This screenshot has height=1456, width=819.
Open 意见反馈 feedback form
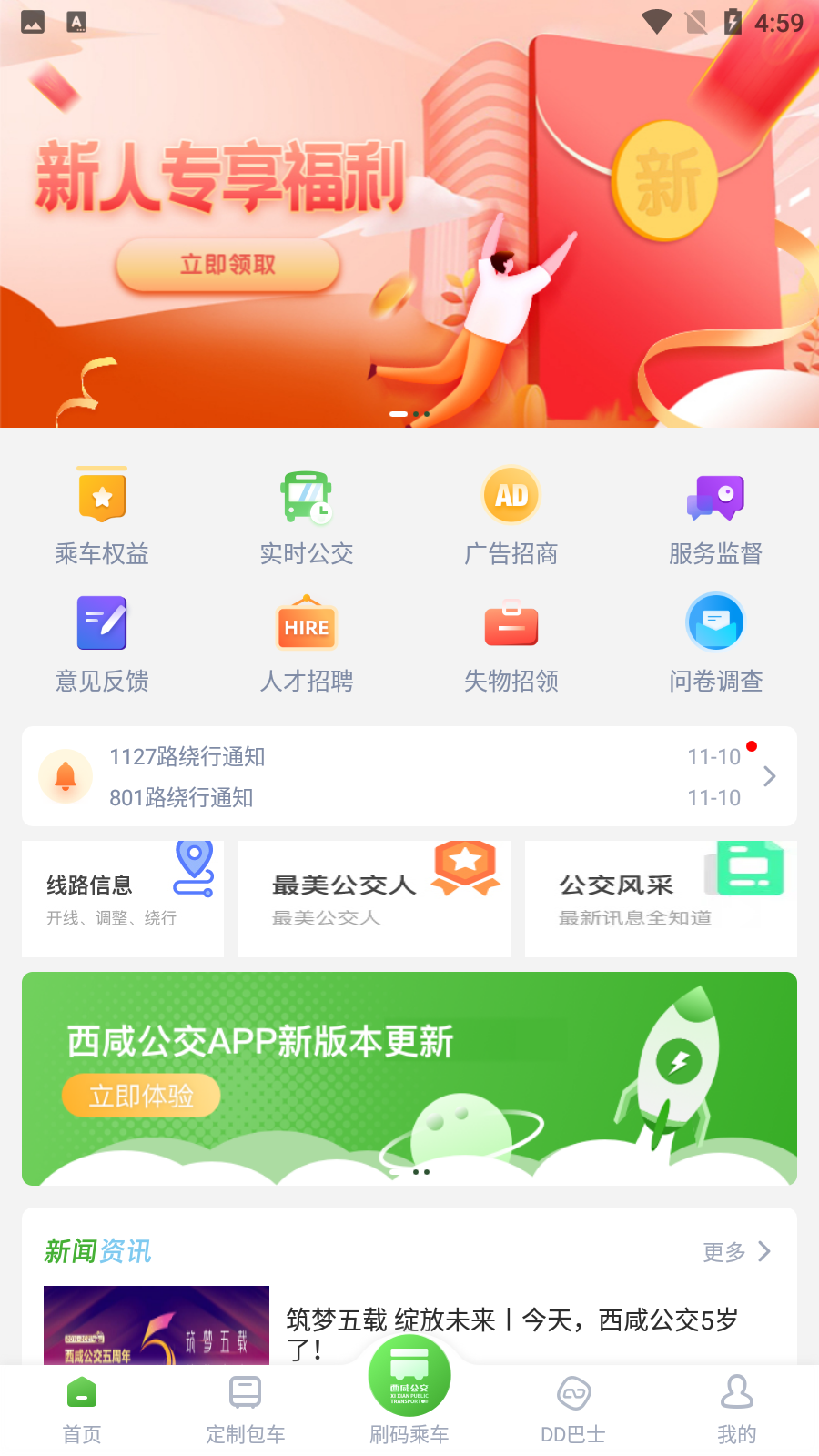coord(101,642)
